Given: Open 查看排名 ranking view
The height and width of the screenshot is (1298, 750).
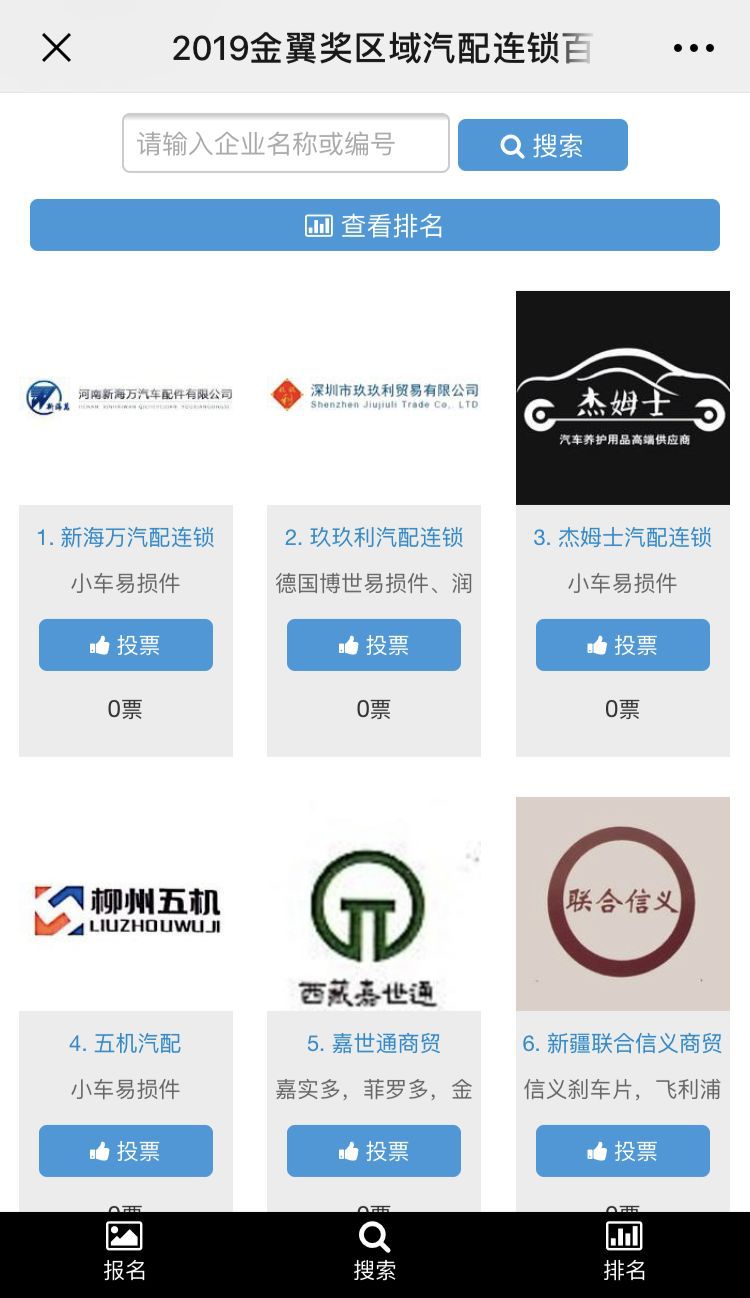Looking at the screenshot, I should [374, 225].
